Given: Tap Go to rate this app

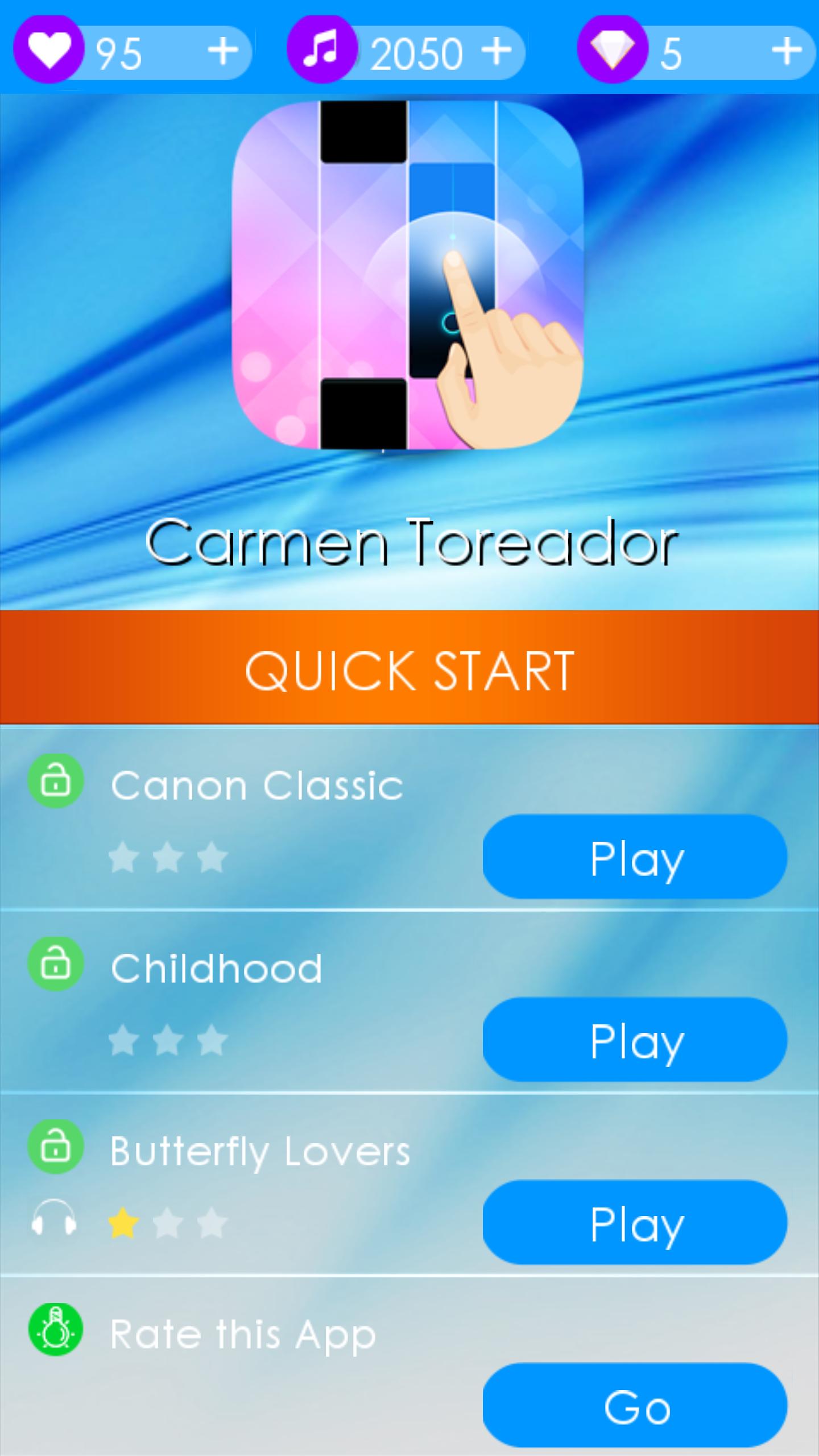Looking at the screenshot, I should [x=635, y=1405].
